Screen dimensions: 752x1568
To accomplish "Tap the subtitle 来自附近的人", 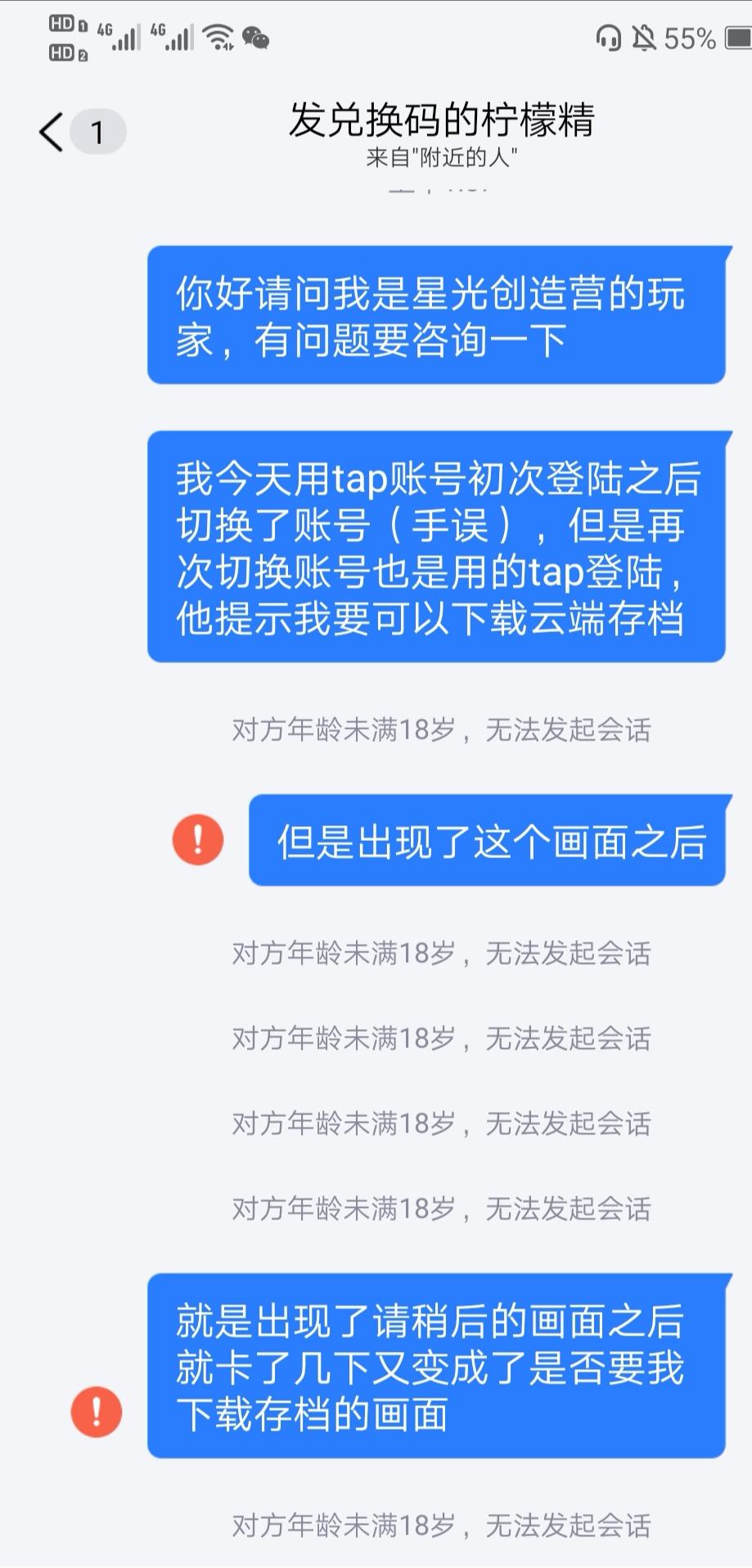I will pyautogui.click(x=443, y=156).
